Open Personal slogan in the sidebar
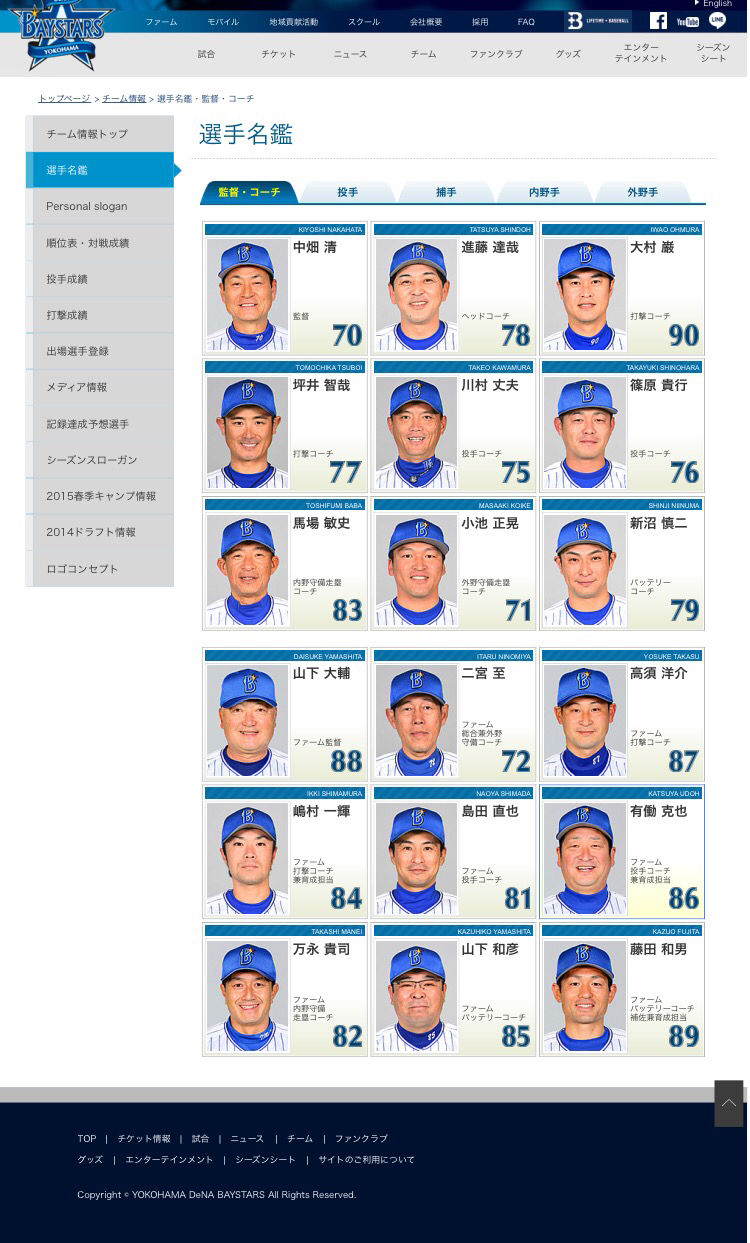Screen dimensions: 750x1243 pyautogui.click(x=100, y=206)
